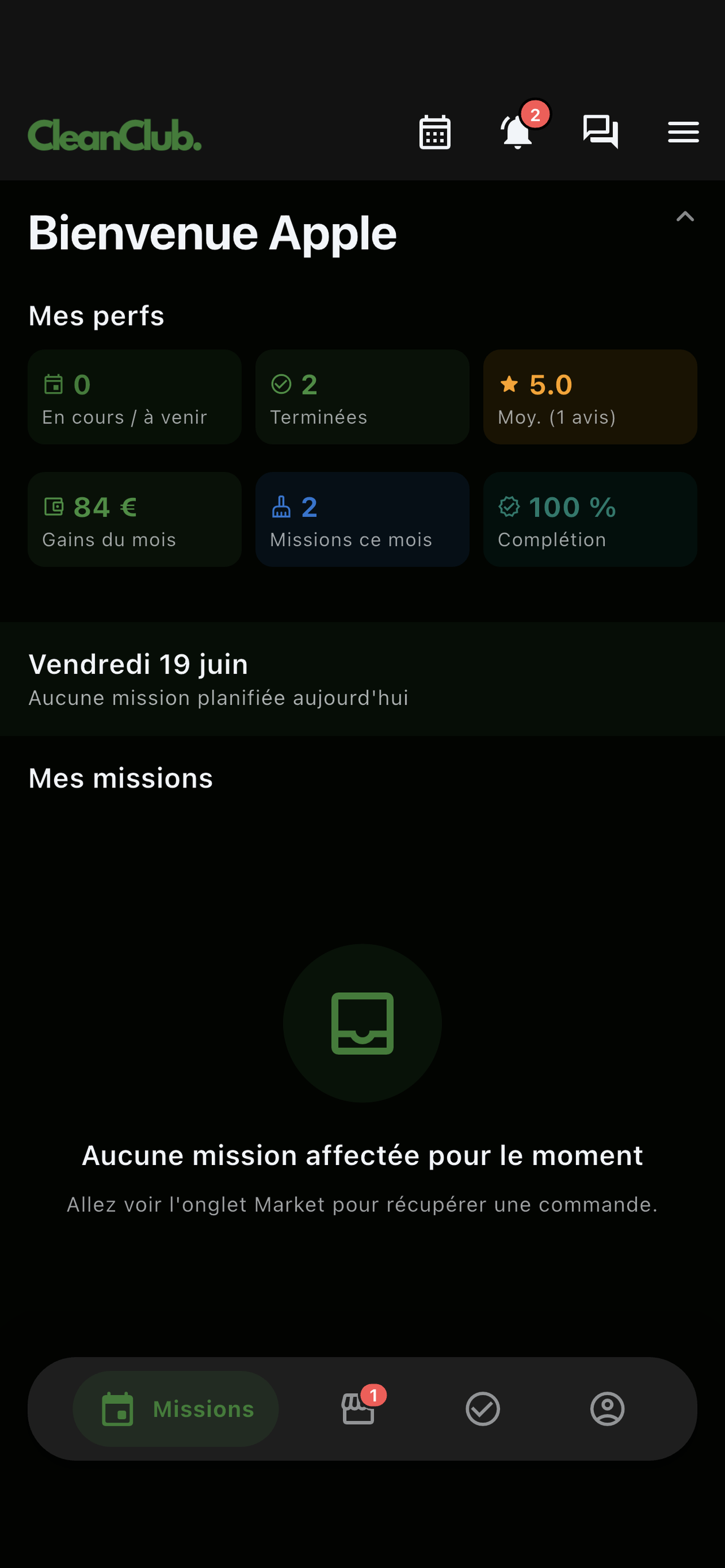This screenshot has width=725, height=1568.
Task: Open the notifications bell
Action: pos(518,132)
